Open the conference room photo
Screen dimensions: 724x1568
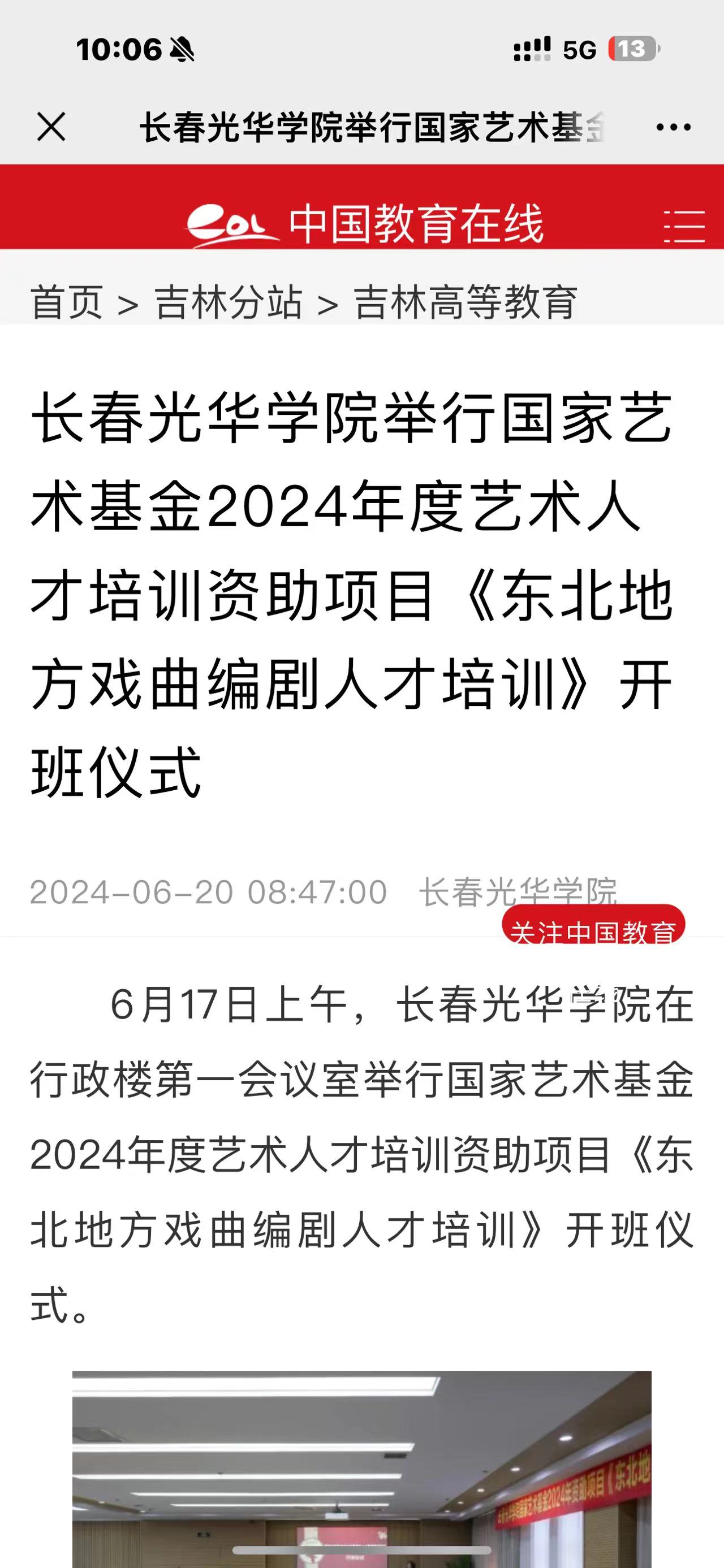click(361, 1467)
